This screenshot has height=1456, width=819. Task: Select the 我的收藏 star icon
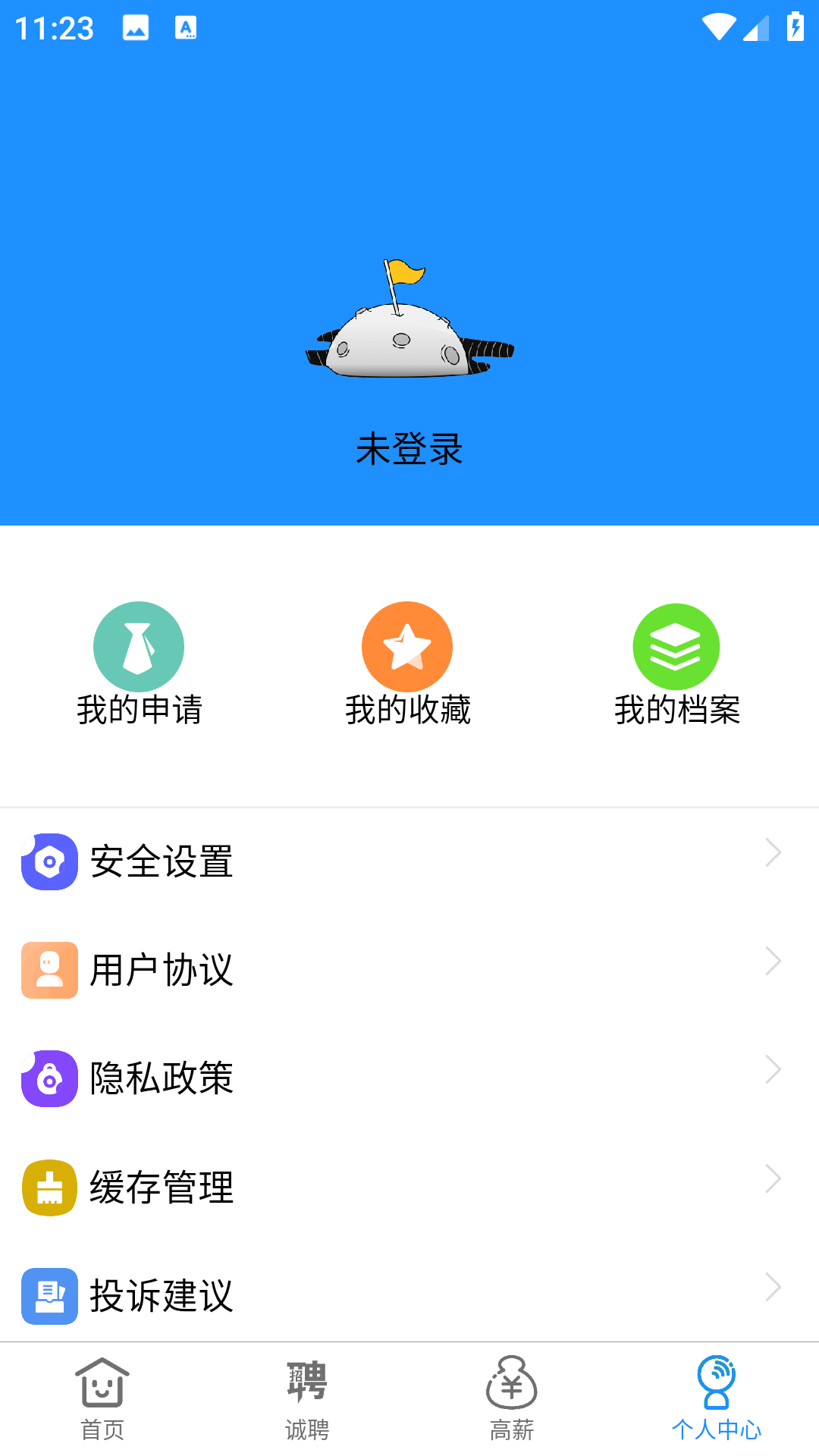[407, 646]
